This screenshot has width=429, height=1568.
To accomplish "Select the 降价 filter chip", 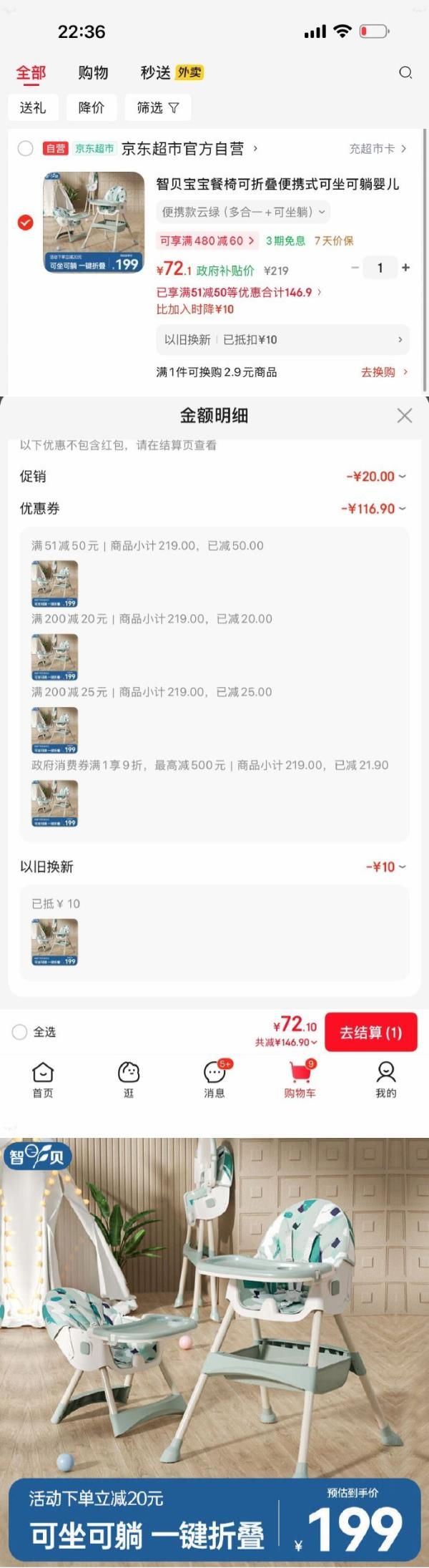I will click(91, 107).
